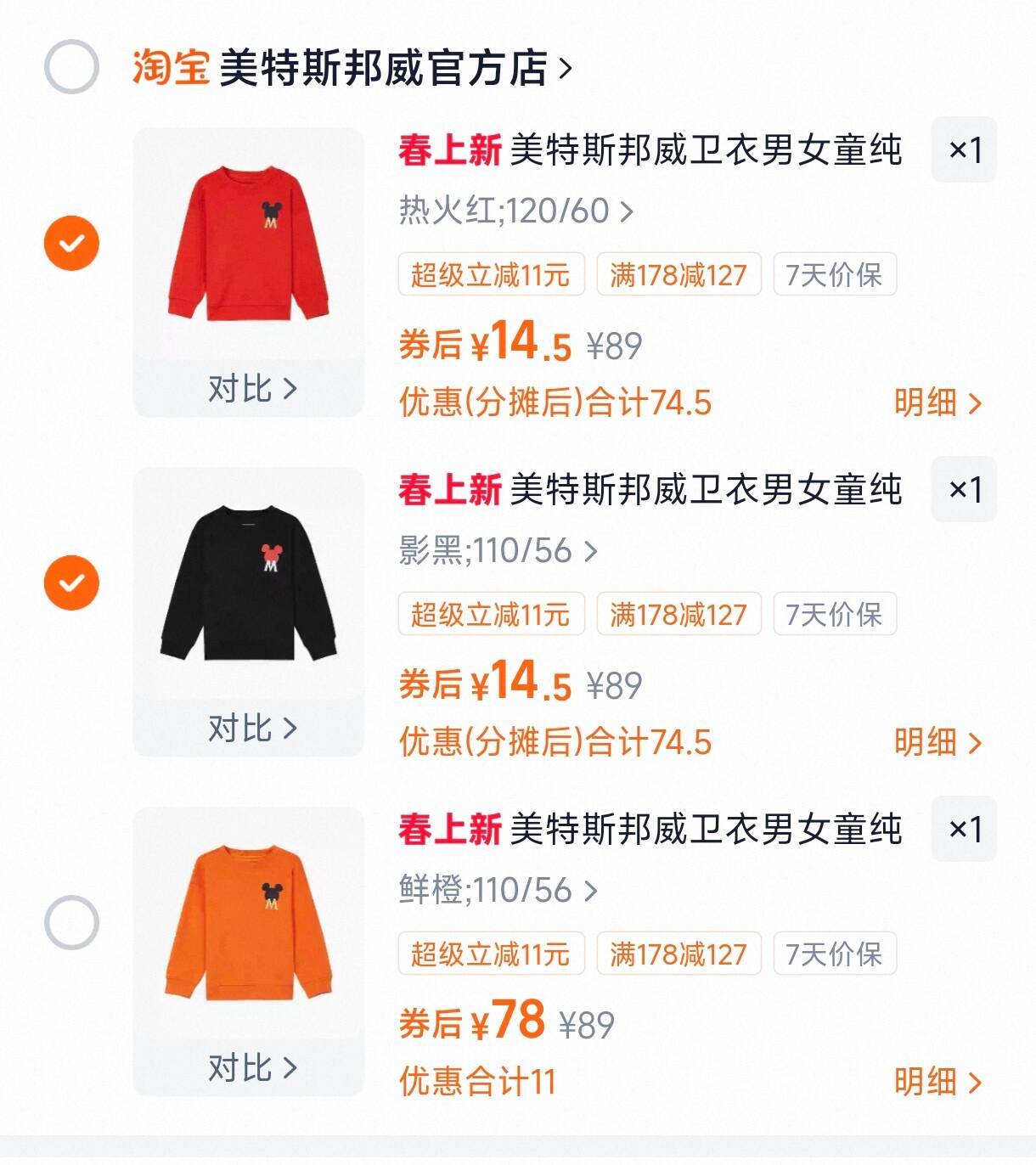Uncheck the 影黑 sweatshirt item
Screen dimensions: 1036x1165
(71, 583)
